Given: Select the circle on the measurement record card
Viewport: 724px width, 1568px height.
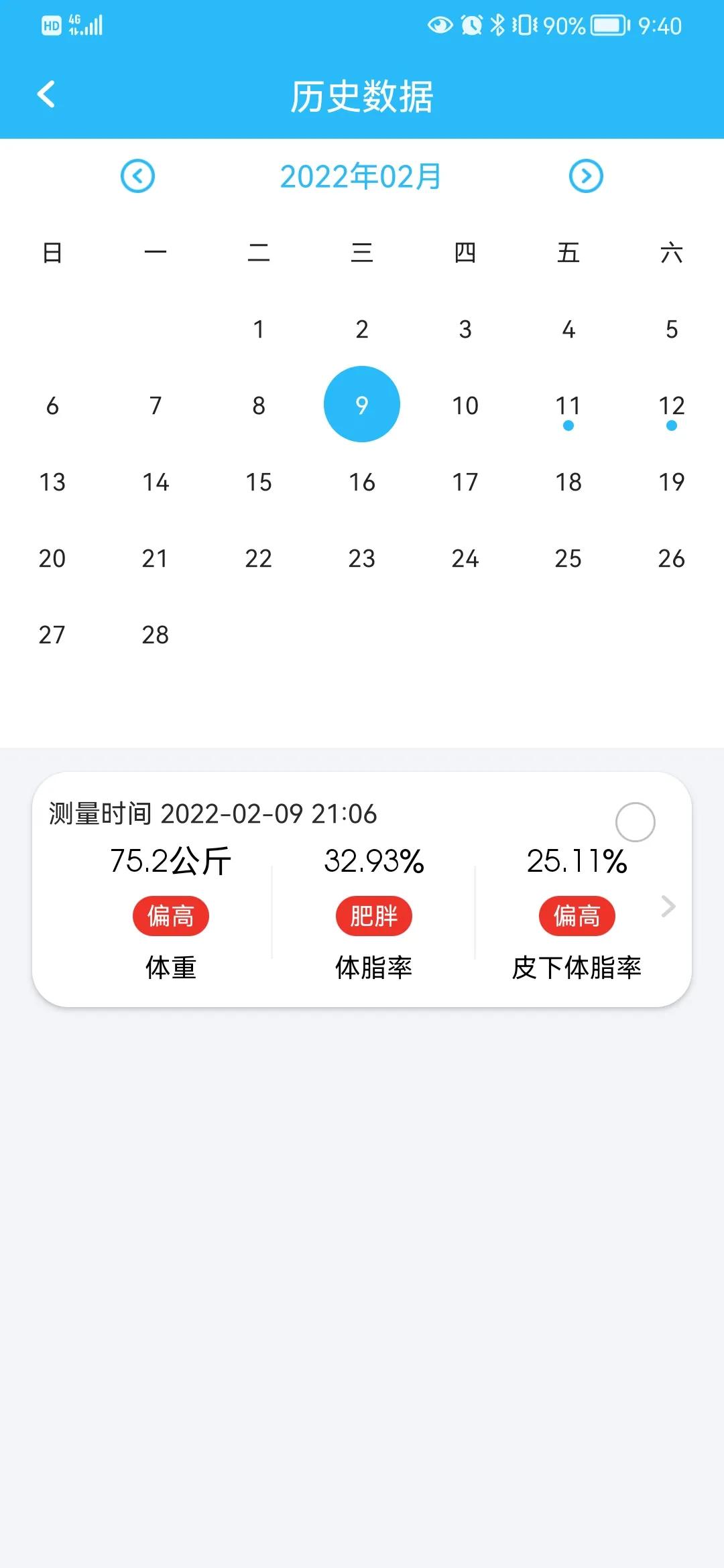Looking at the screenshot, I should (x=636, y=820).
